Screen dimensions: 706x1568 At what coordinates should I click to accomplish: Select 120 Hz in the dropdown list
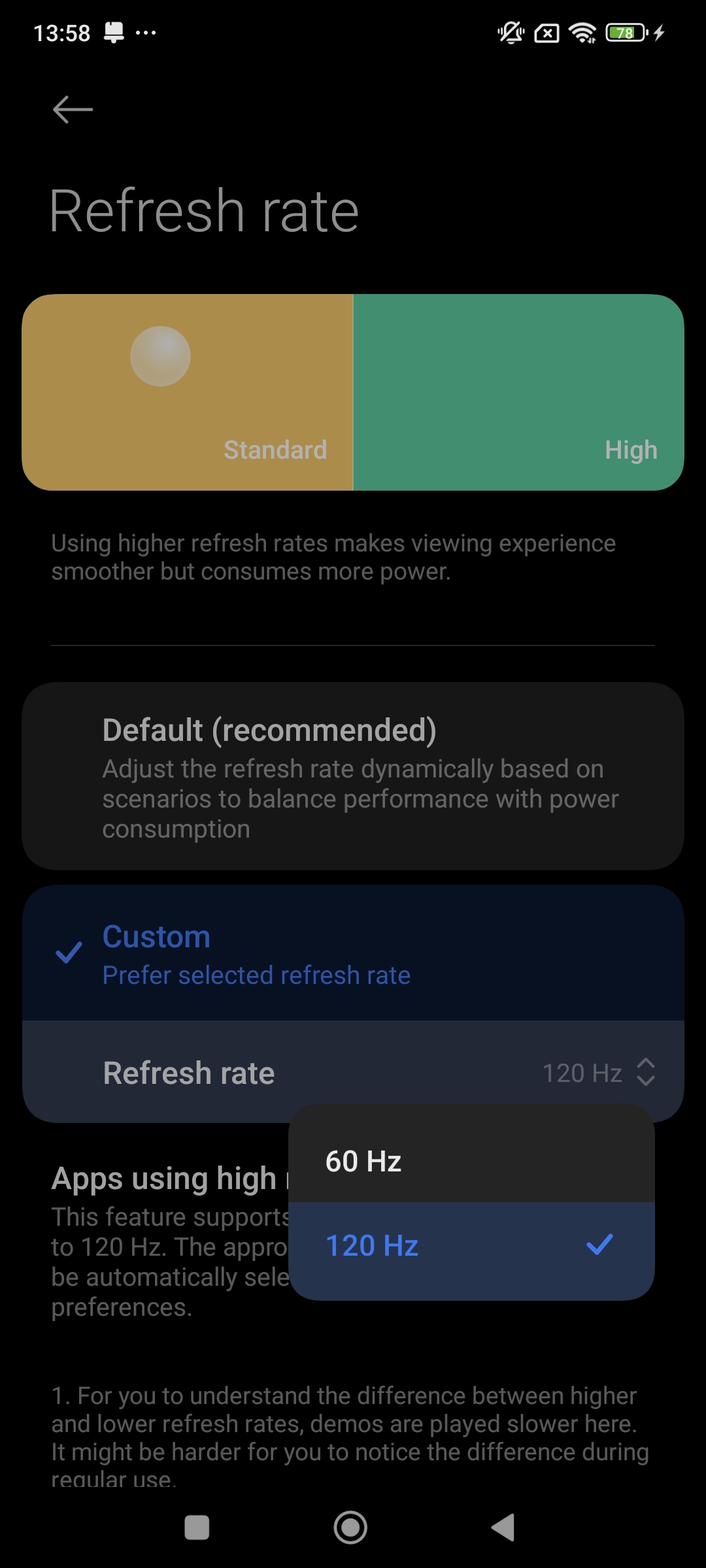click(471, 1246)
